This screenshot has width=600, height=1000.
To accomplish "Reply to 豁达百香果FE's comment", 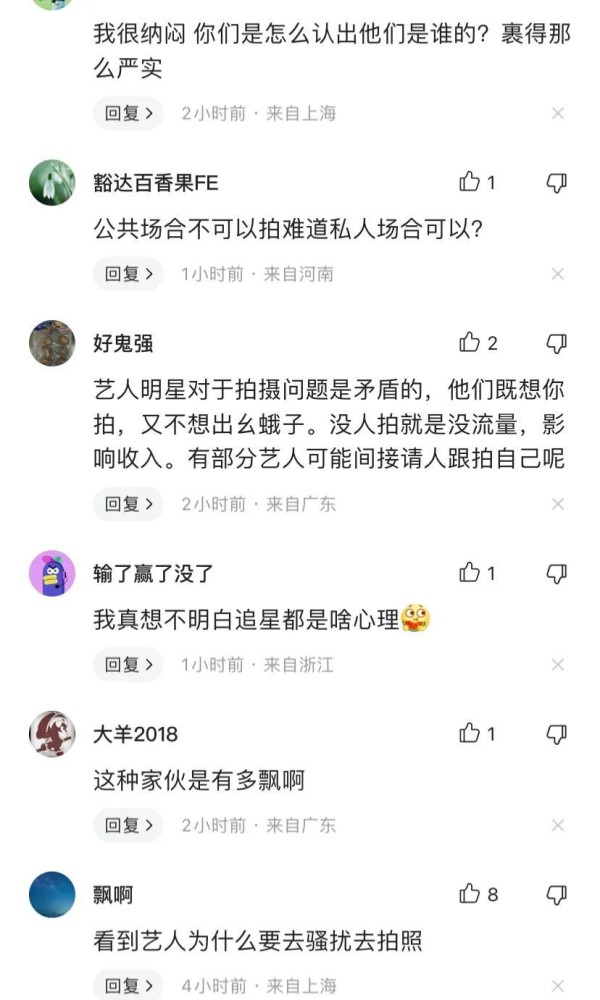I will (128, 274).
